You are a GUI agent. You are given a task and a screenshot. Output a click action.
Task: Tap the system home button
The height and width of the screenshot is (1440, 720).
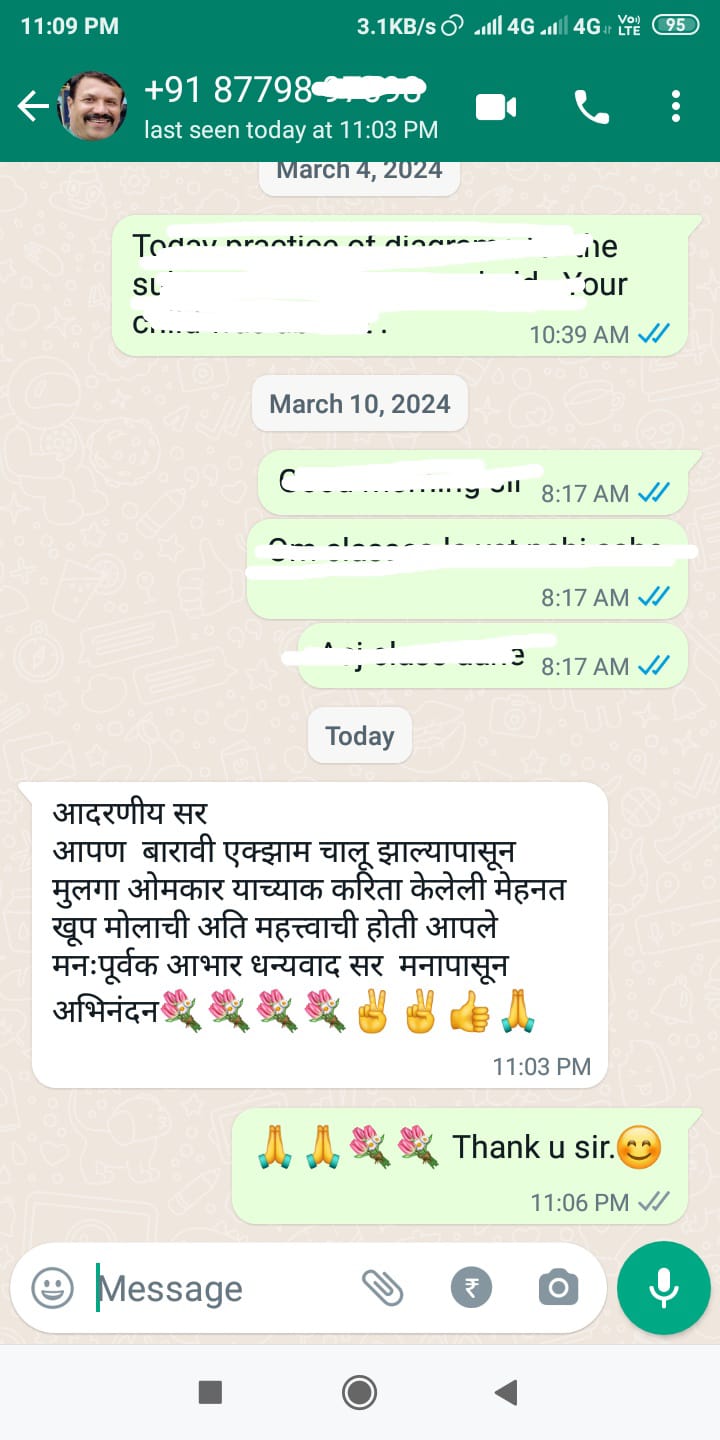(359, 1392)
